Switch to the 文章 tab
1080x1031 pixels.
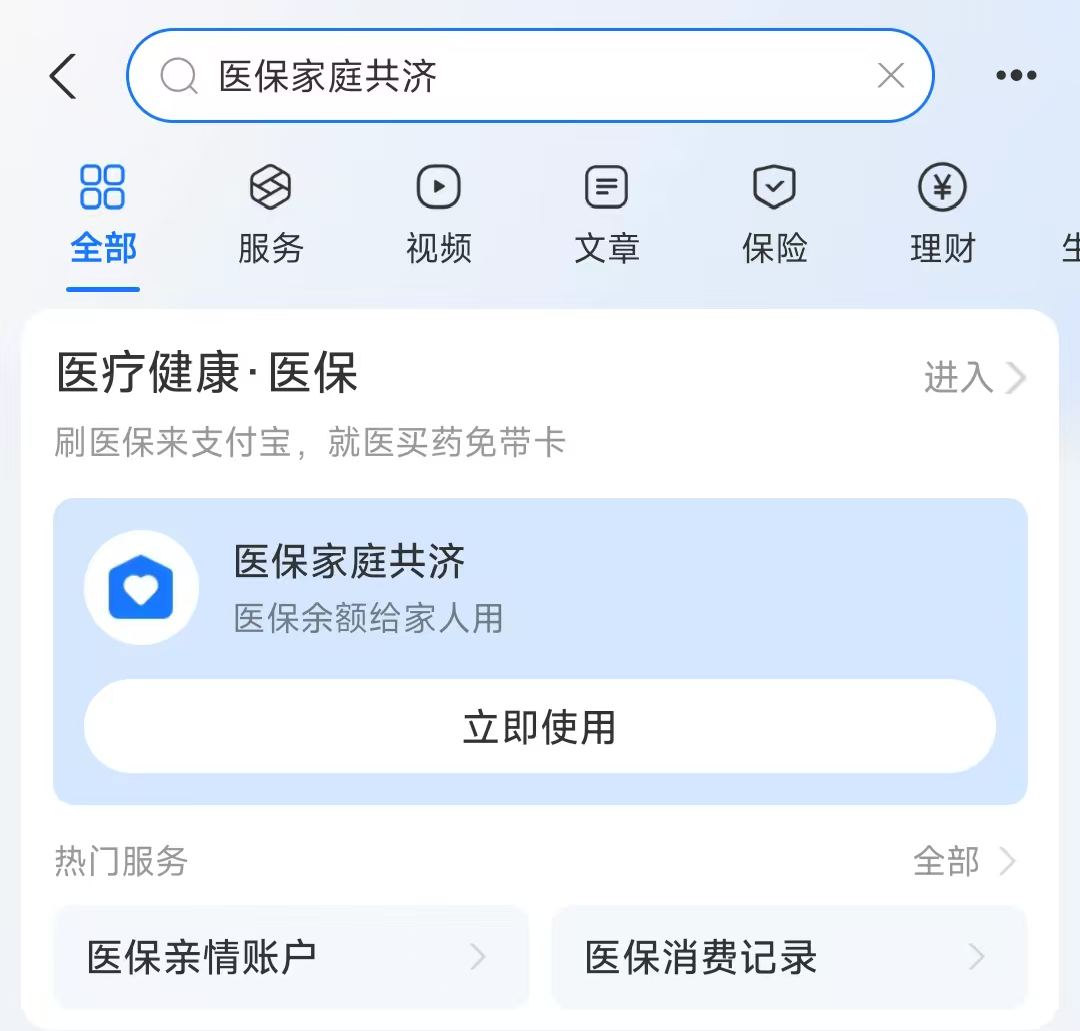tap(606, 215)
